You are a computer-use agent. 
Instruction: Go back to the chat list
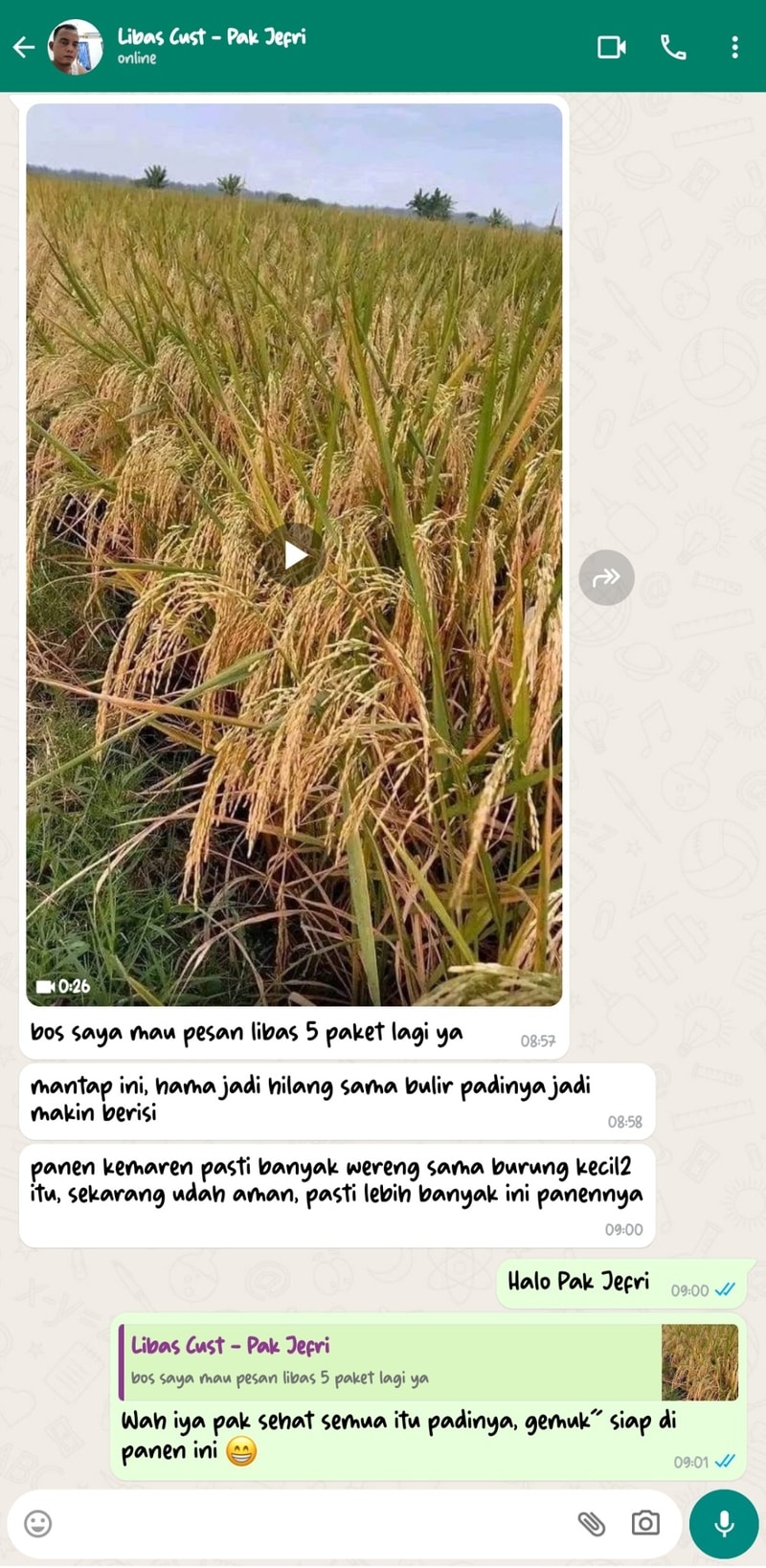point(23,47)
